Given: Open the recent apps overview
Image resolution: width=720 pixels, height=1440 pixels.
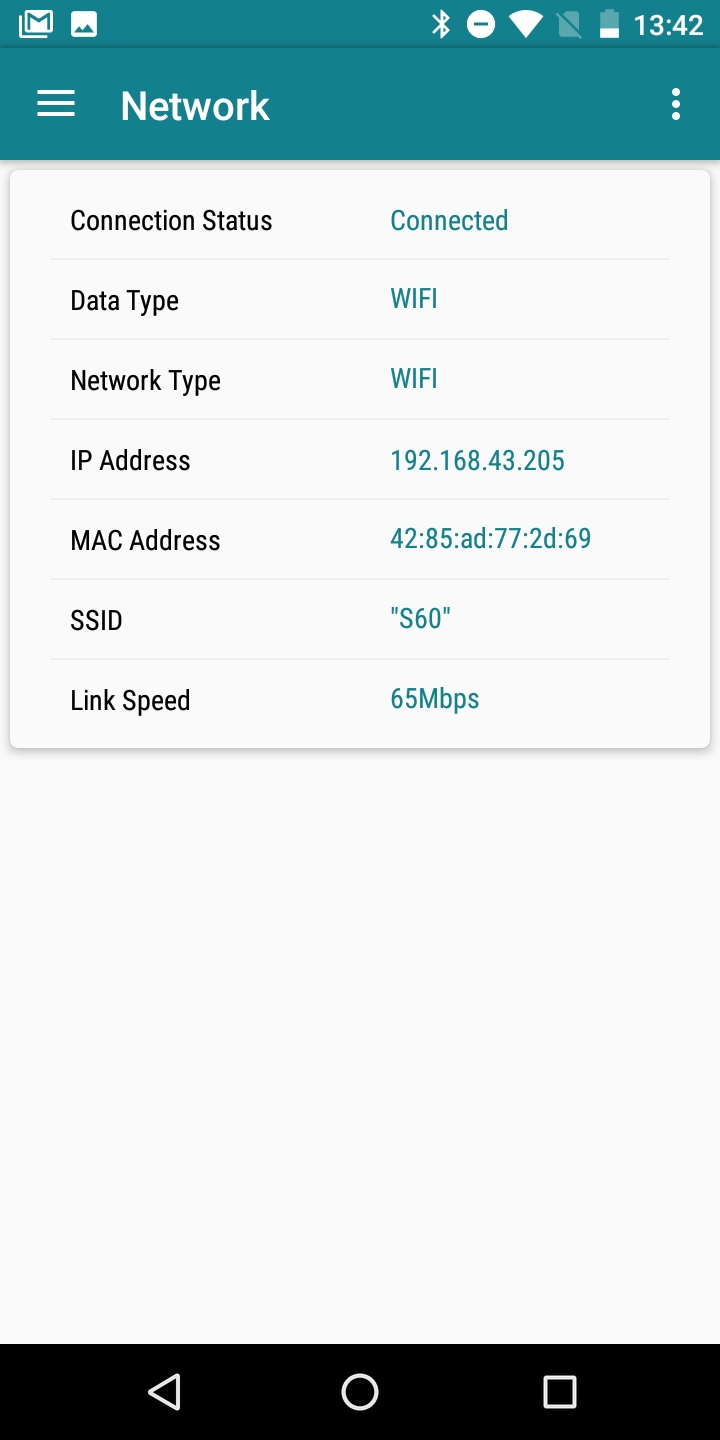Looking at the screenshot, I should click(x=559, y=1391).
